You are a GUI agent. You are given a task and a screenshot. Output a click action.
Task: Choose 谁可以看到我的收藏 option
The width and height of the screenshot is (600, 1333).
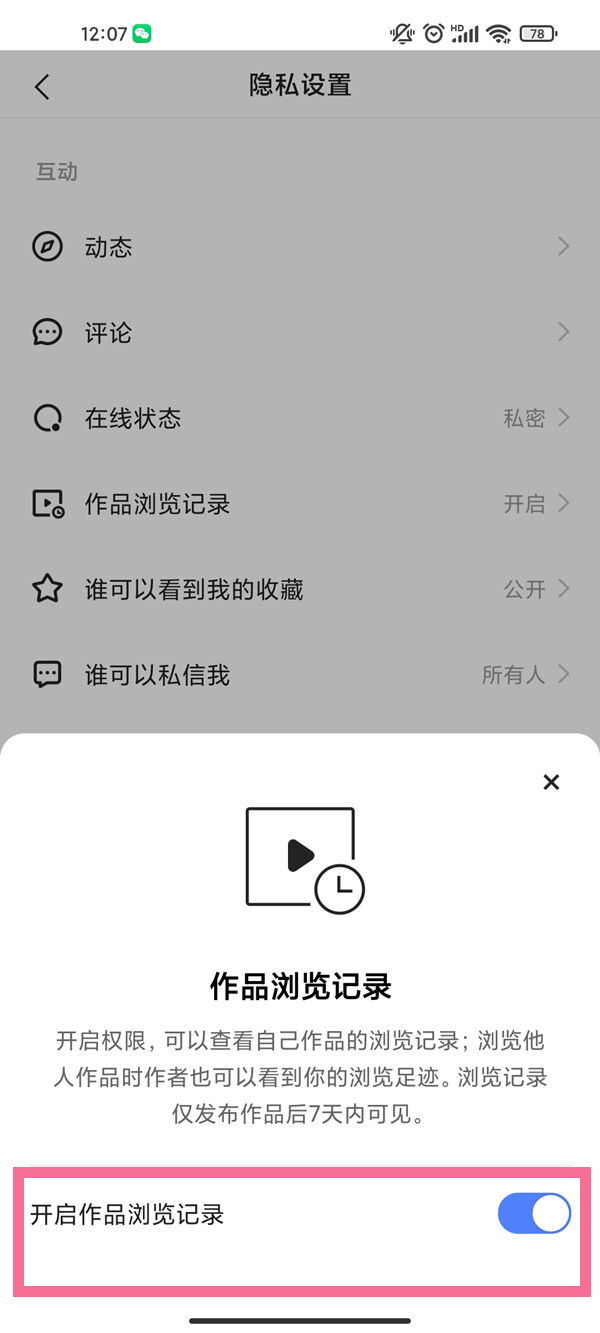coord(300,590)
